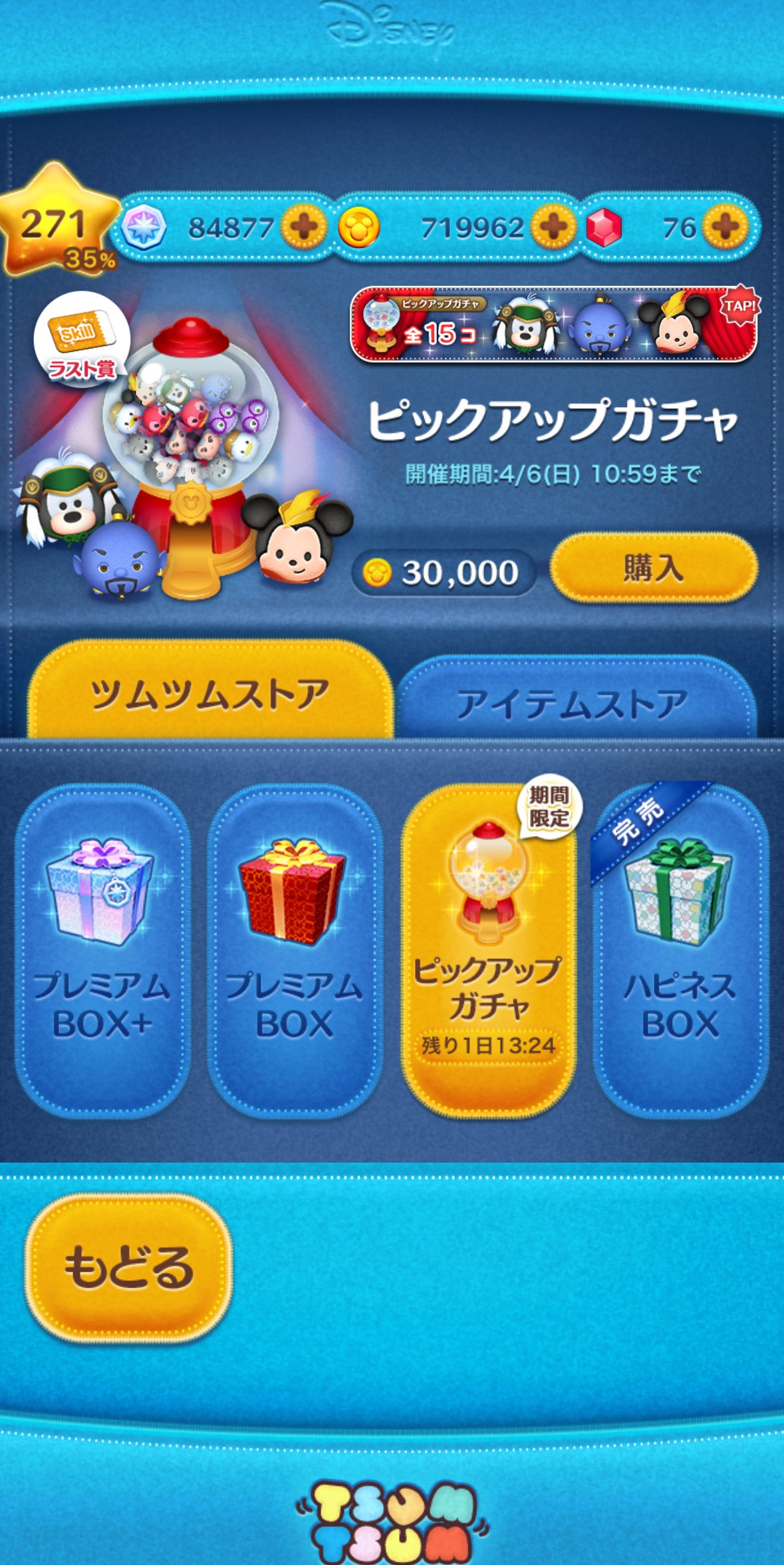Tap the 購入 button for Pickup Gacha

tap(653, 569)
